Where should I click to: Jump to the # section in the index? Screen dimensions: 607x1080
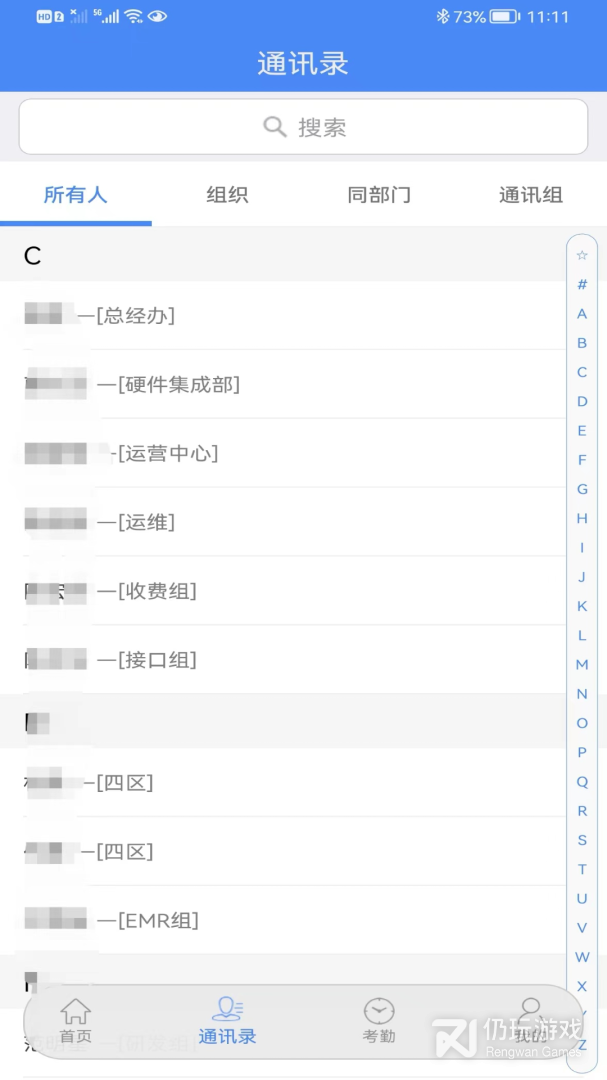coord(582,285)
